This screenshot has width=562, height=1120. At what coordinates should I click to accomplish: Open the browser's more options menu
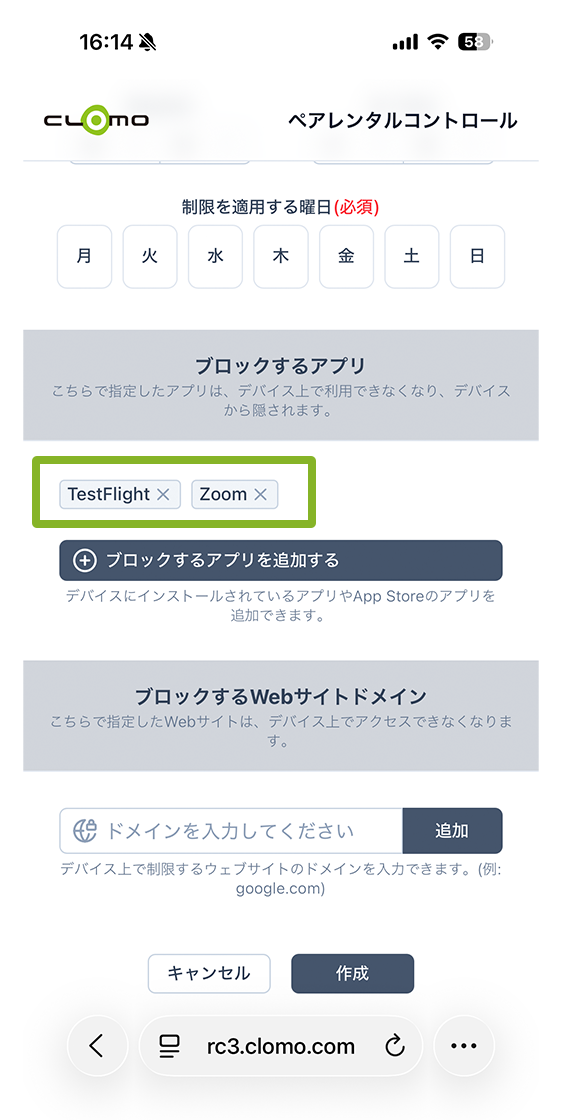(x=464, y=1046)
